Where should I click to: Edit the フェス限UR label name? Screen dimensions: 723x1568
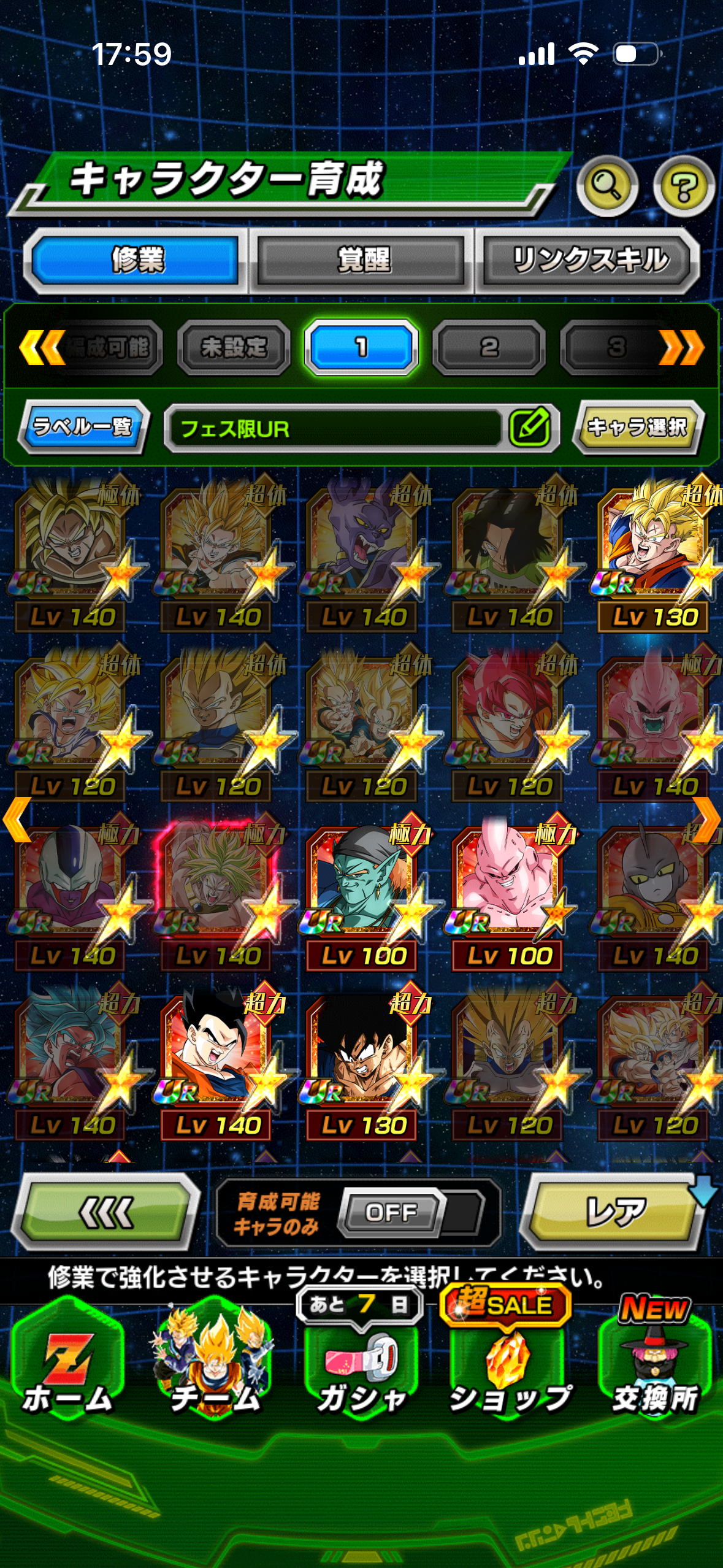click(529, 428)
